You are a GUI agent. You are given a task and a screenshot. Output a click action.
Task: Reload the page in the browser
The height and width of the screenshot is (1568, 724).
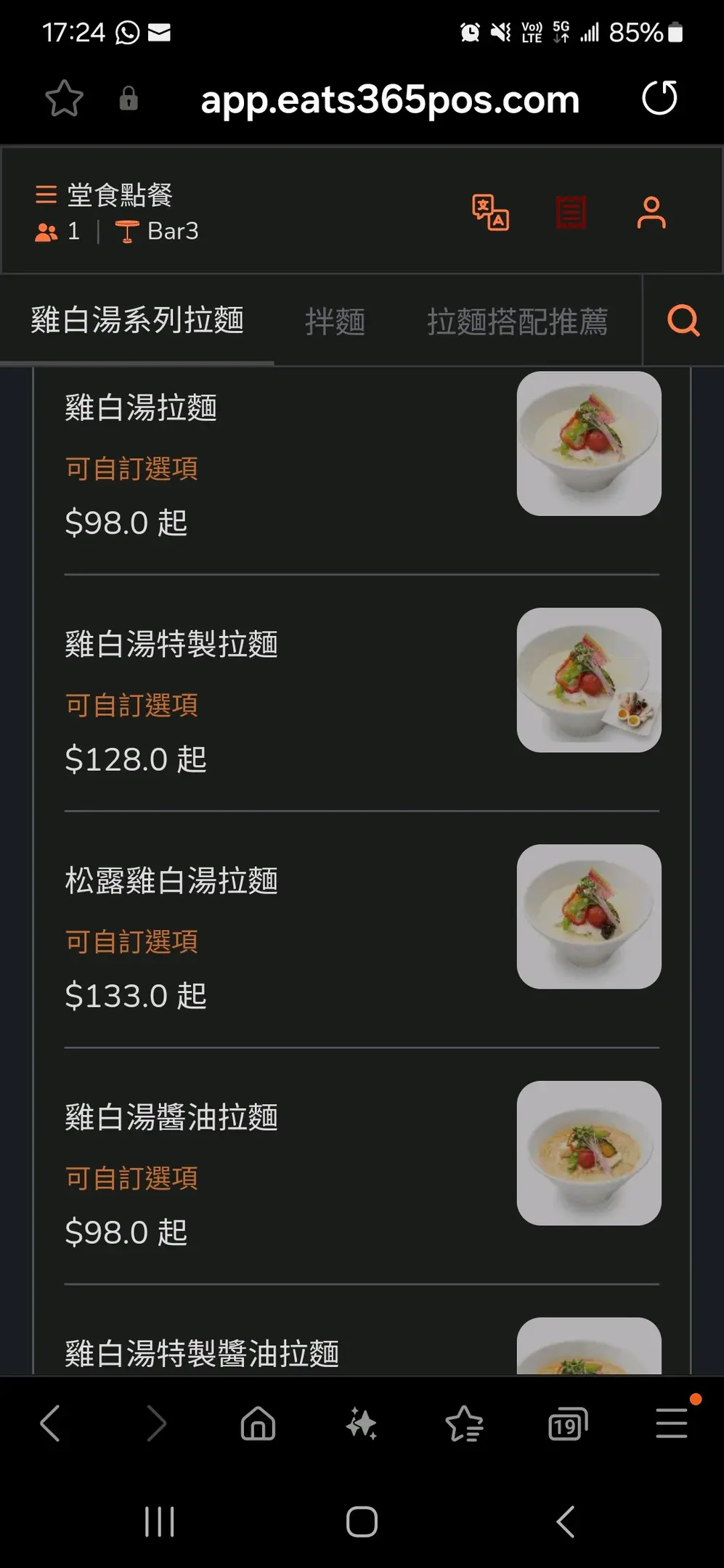pos(659,99)
